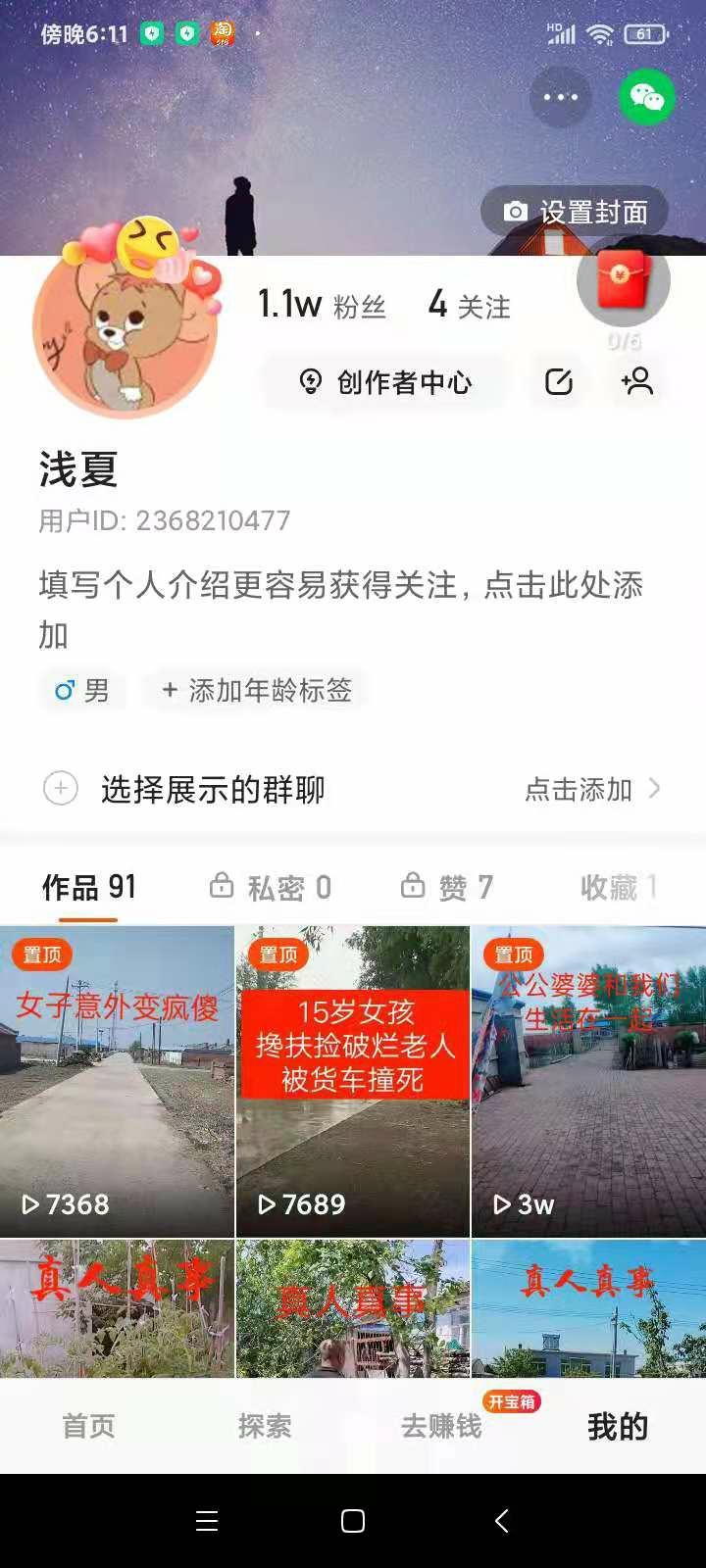Open video 女子意外变疯傻
Viewport: 706px width, 1568px height.
(117, 1081)
